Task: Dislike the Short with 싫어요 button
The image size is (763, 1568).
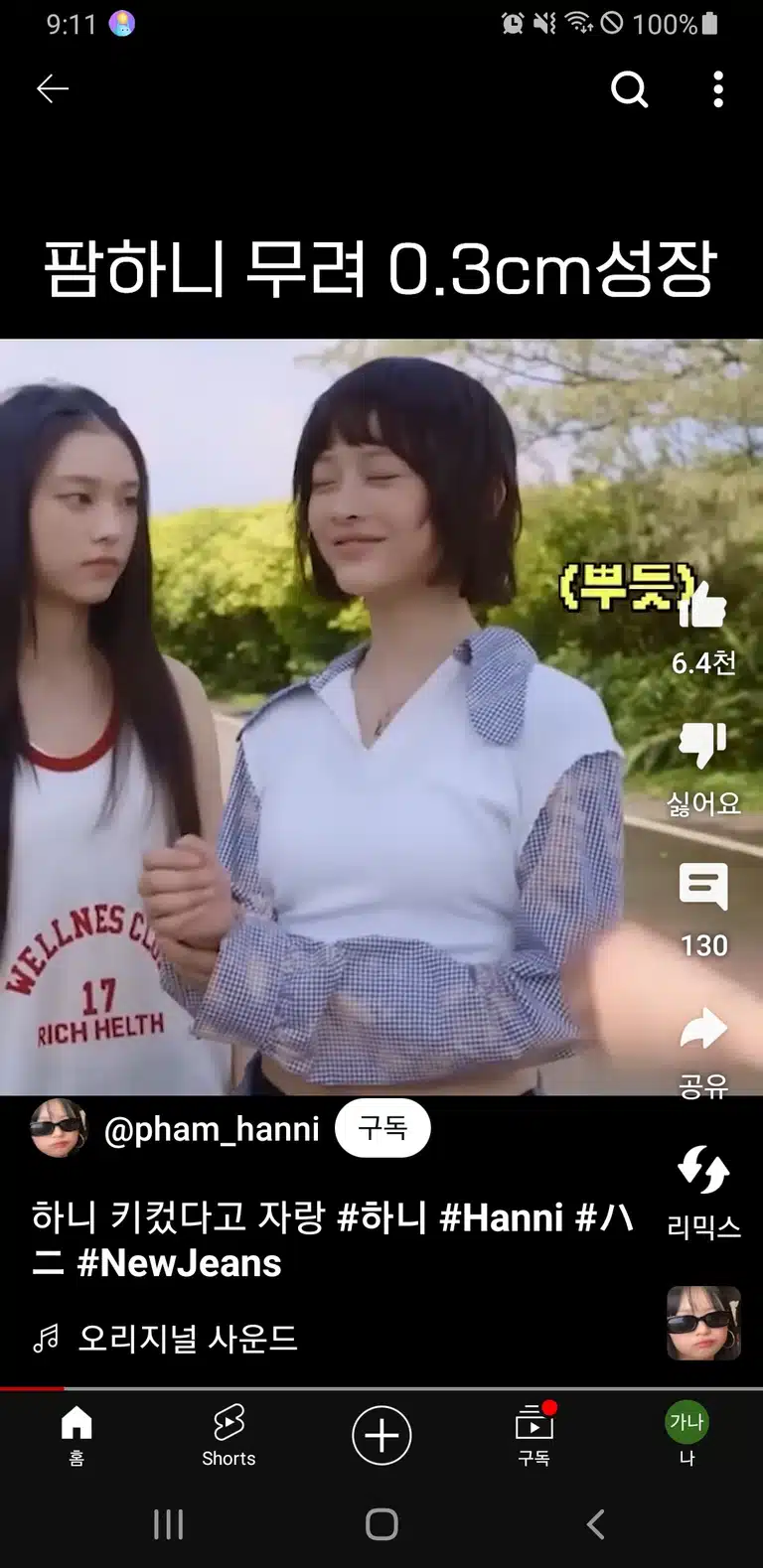Action: [703, 746]
